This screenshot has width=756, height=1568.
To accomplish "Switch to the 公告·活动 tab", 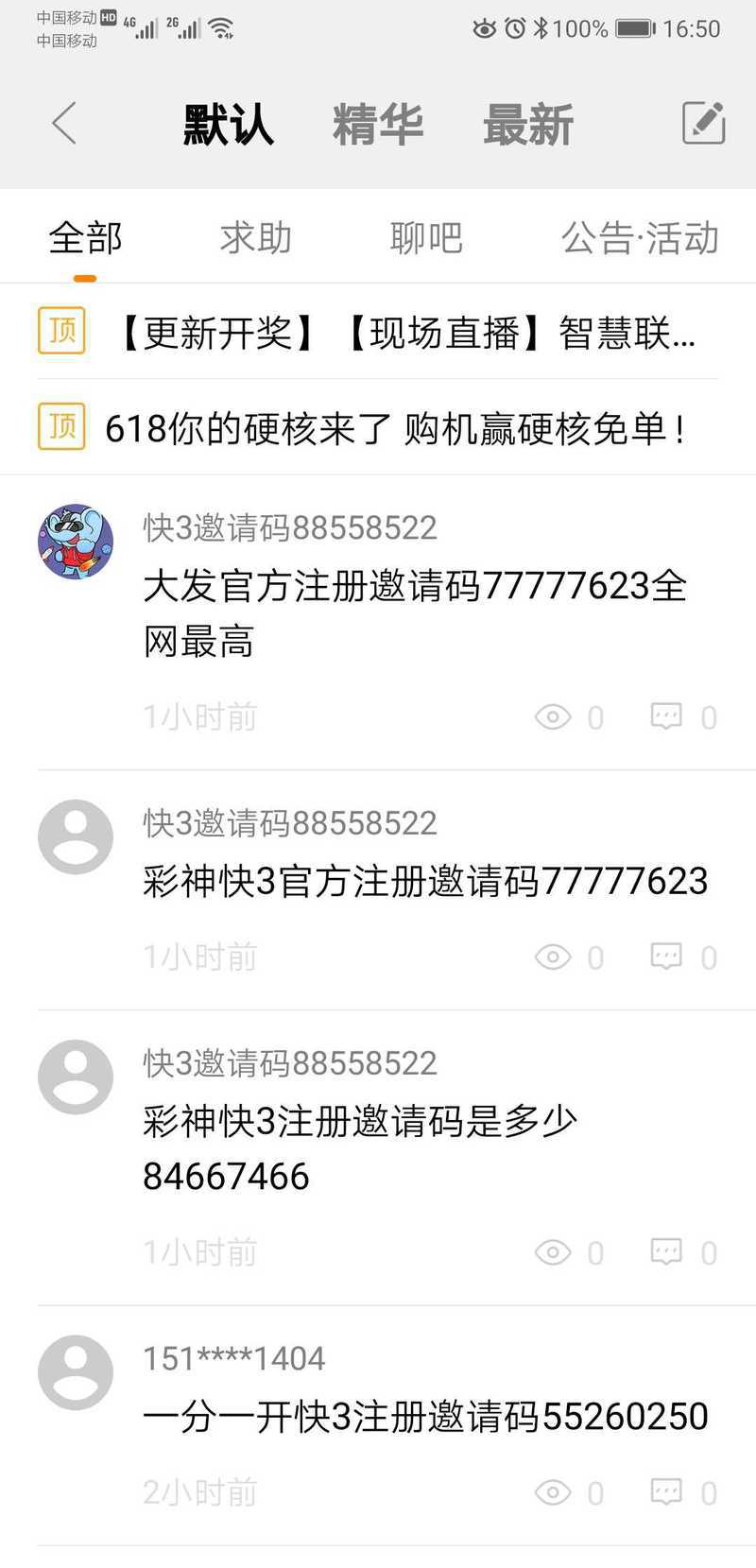I will tap(640, 237).
